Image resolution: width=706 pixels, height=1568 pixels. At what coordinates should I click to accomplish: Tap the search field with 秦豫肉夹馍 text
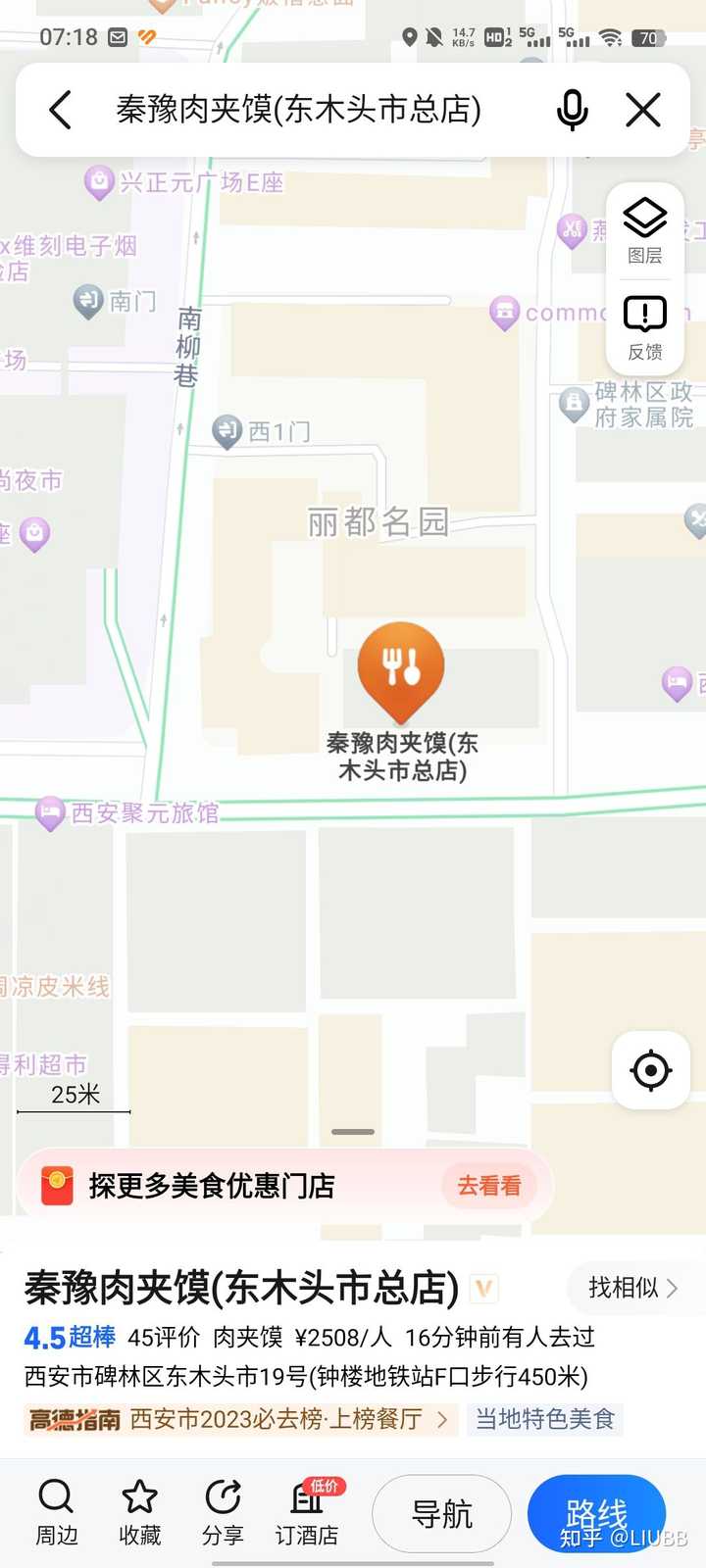299,110
